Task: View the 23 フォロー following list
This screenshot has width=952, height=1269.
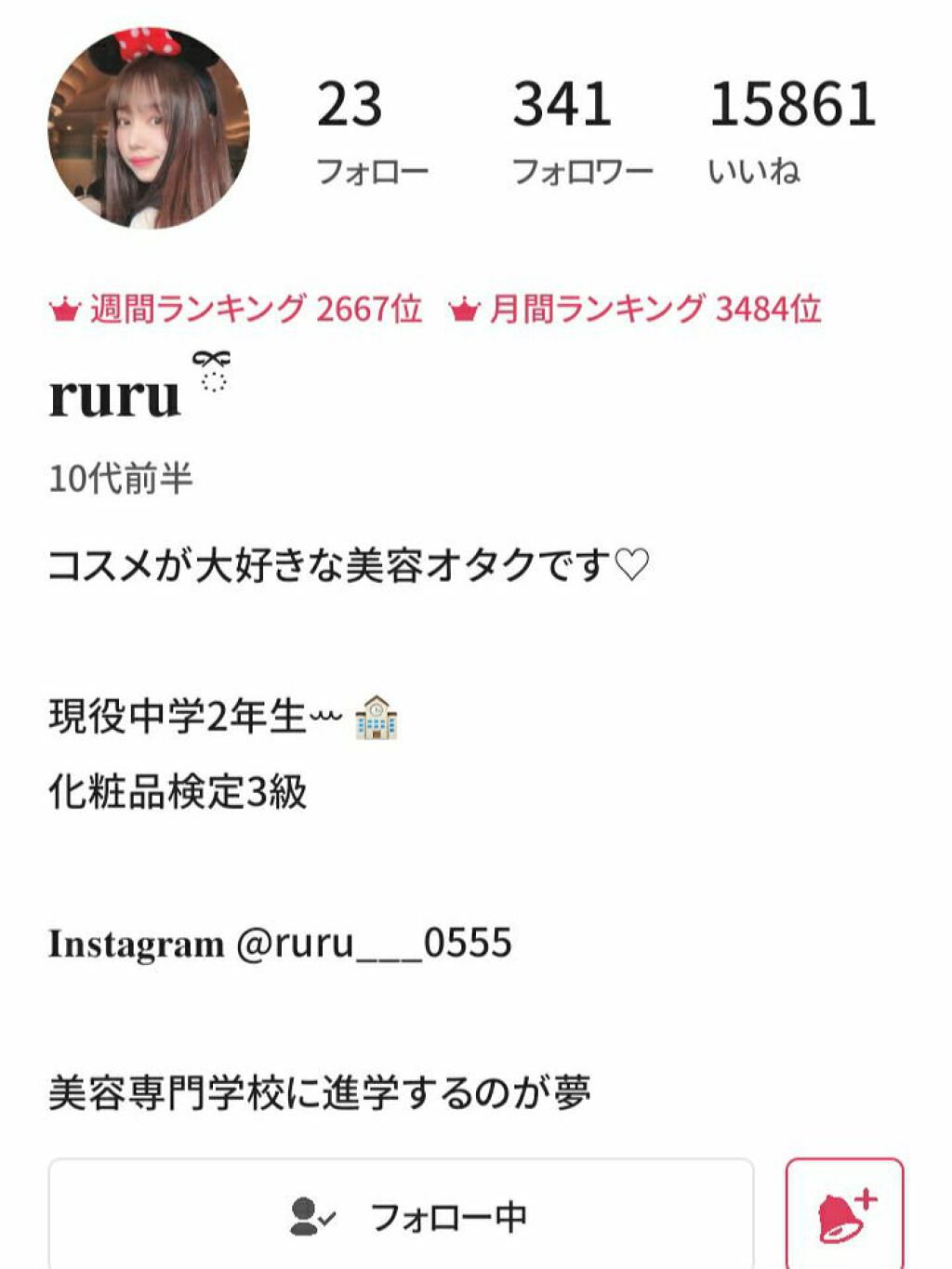Action: coord(371,129)
